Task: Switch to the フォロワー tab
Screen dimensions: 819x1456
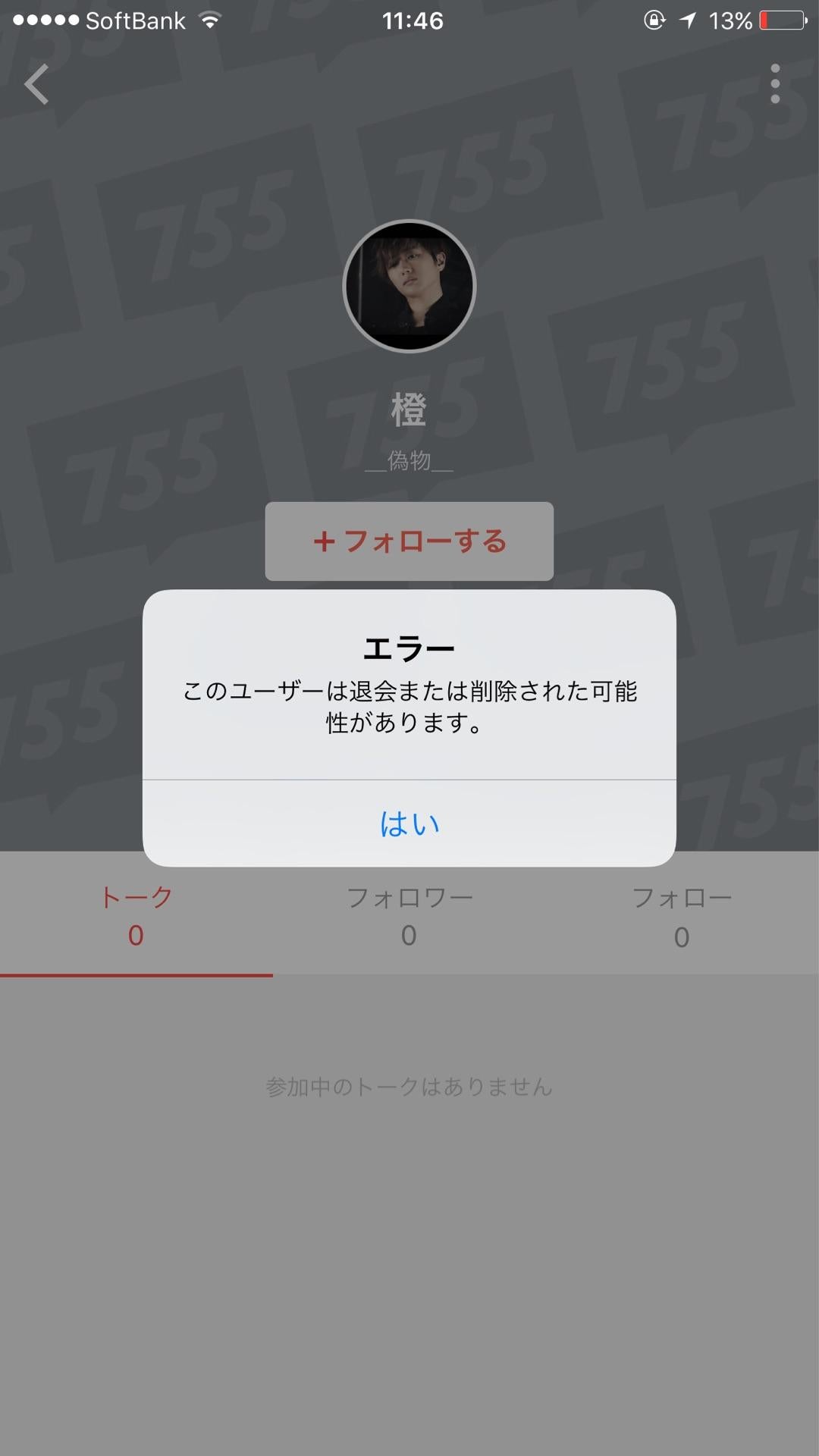Action: tap(409, 914)
